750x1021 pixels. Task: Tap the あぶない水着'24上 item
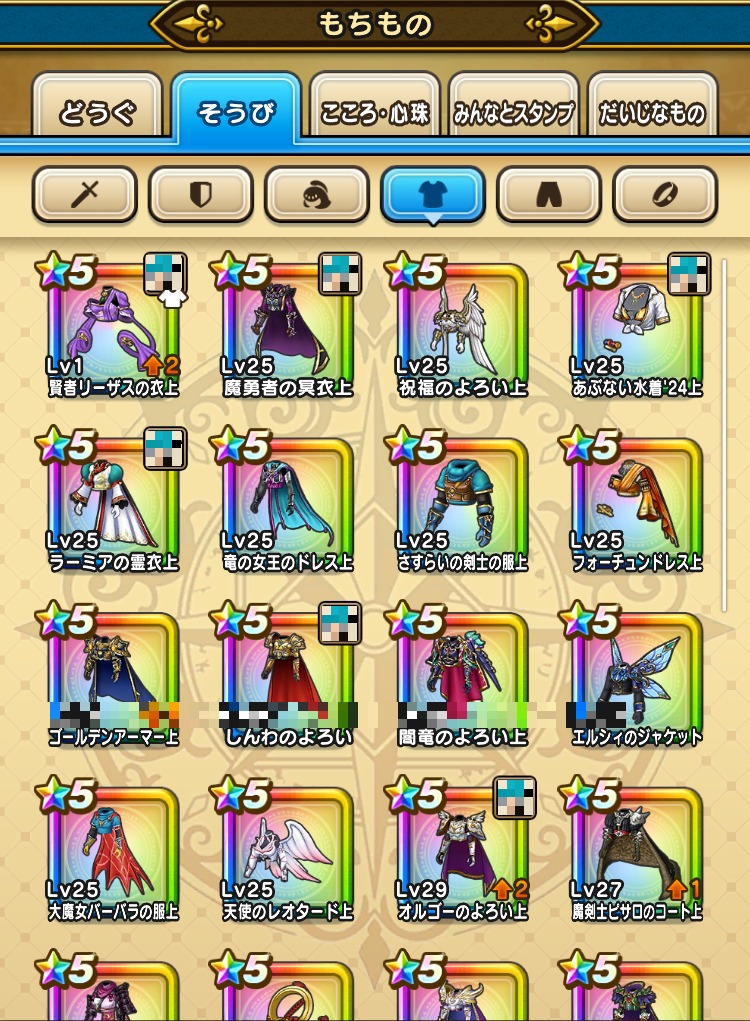(635, 325)
